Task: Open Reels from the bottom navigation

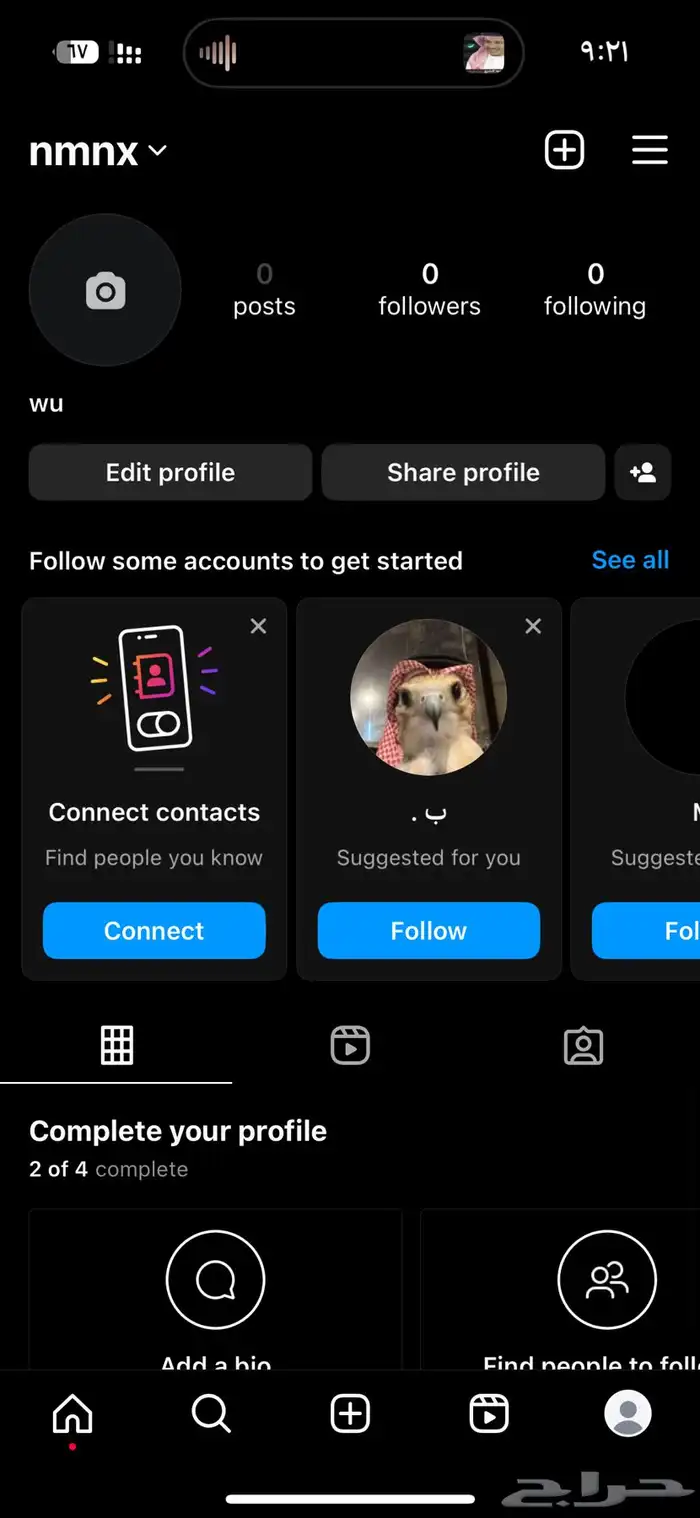Action: coord(489,1414)
